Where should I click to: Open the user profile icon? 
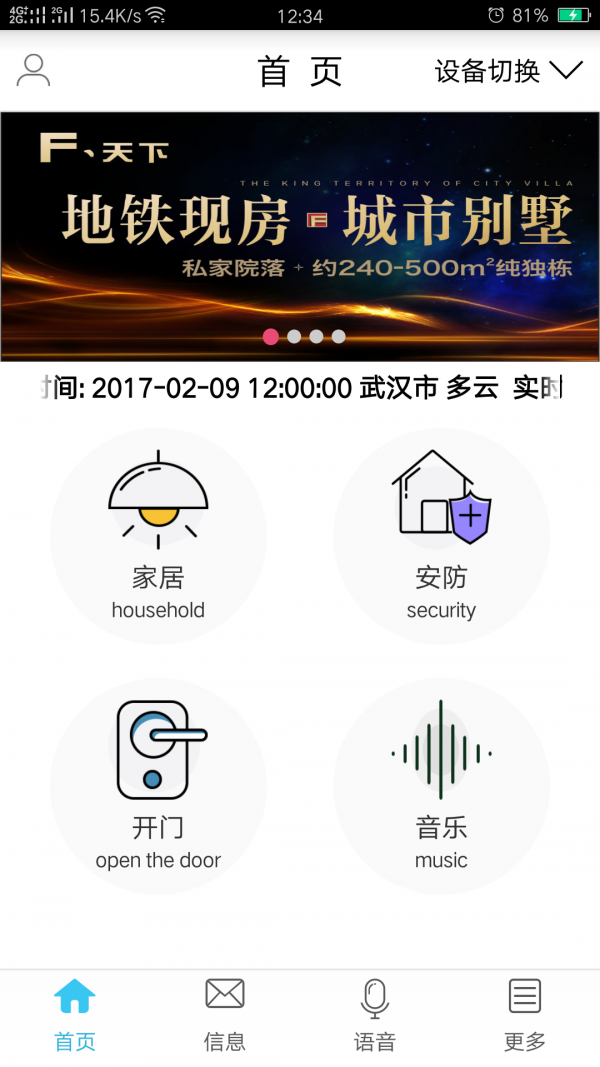pyautogui.click(x=33, y=71)
